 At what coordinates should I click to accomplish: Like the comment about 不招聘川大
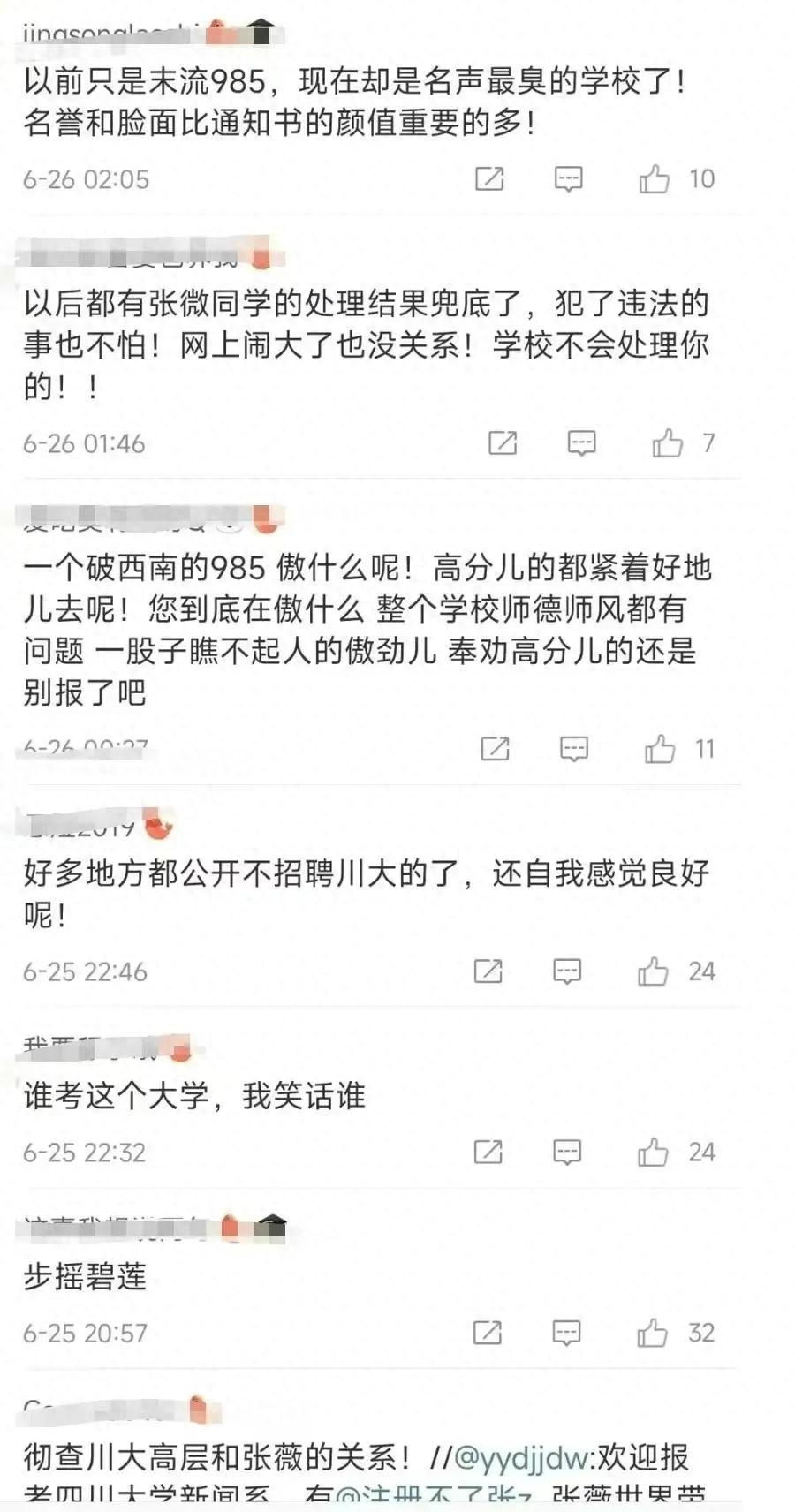(653, 971)
